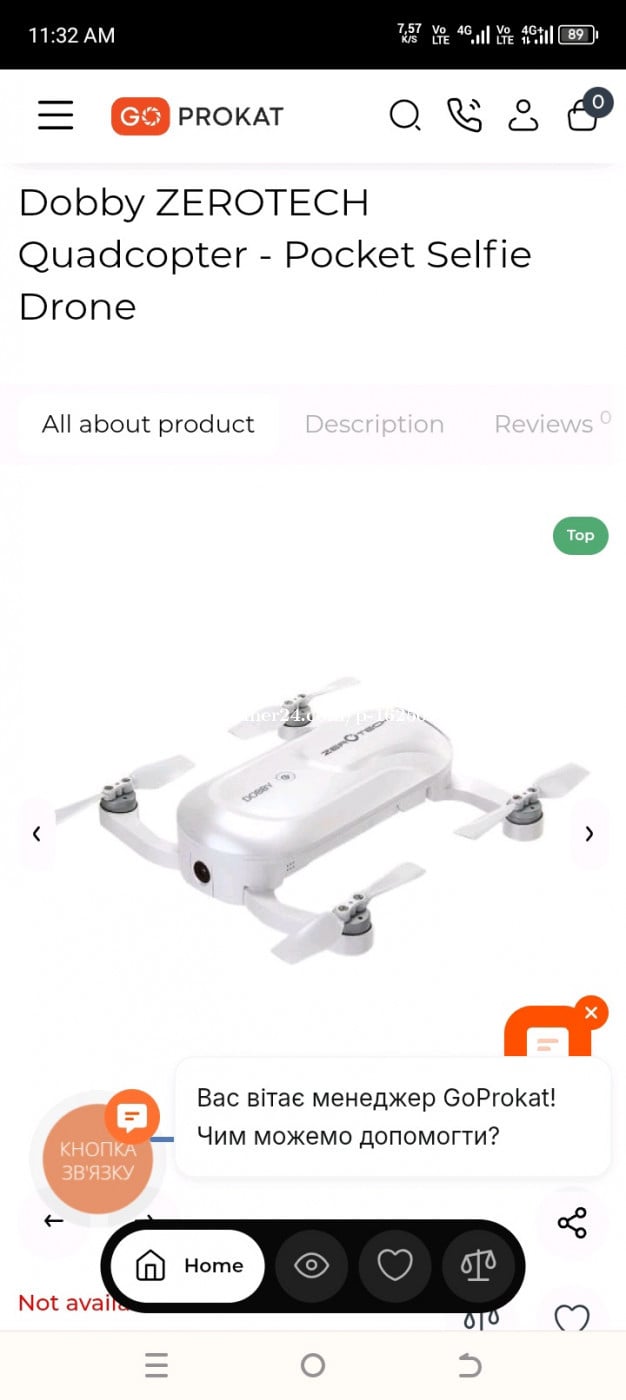Open favorites heart in floating bar
This screenshot has height=1400, width=626.
pos(395,1266)
